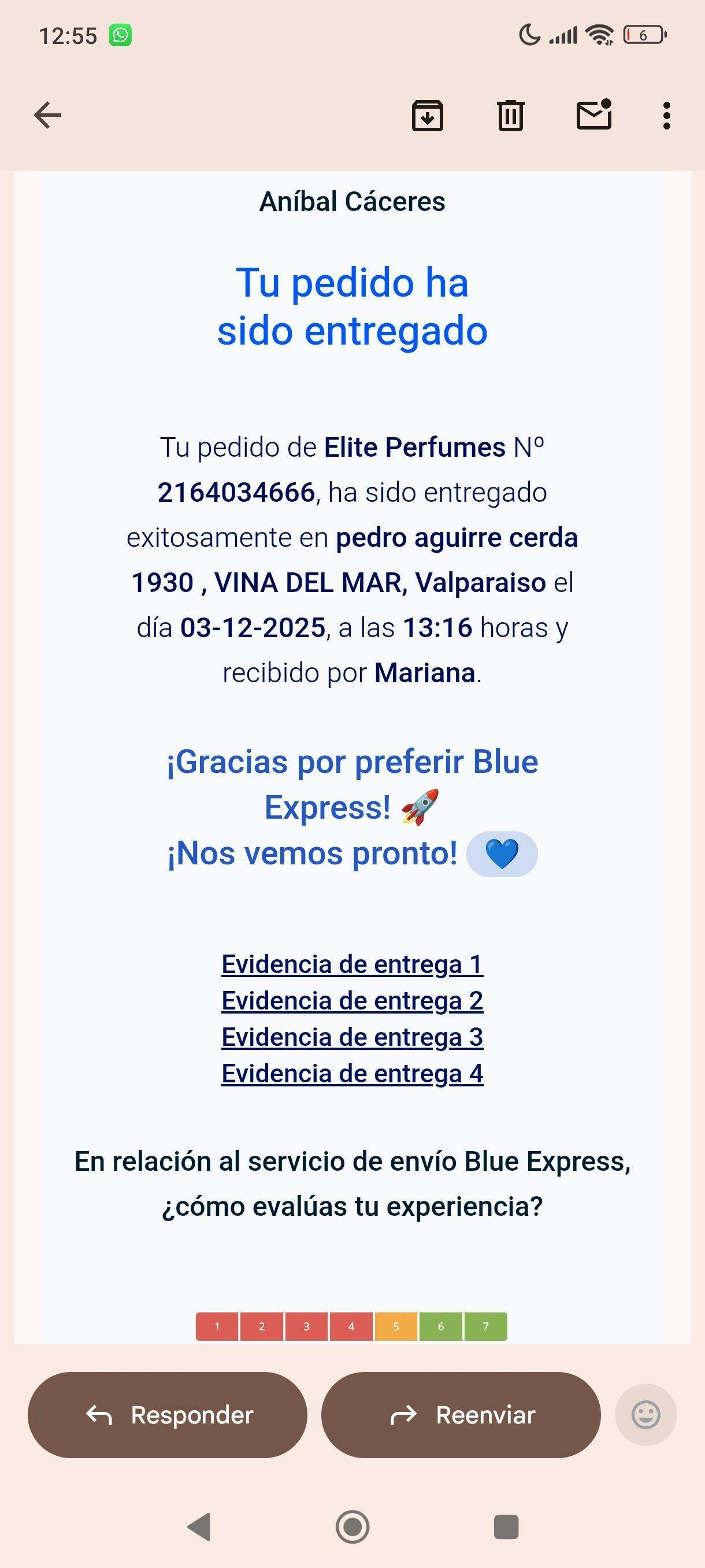The height and width of the screenshot is (1568, 705).
Task: Rate the delivery experience with a 1
Action: click(x=217, y=1326)
